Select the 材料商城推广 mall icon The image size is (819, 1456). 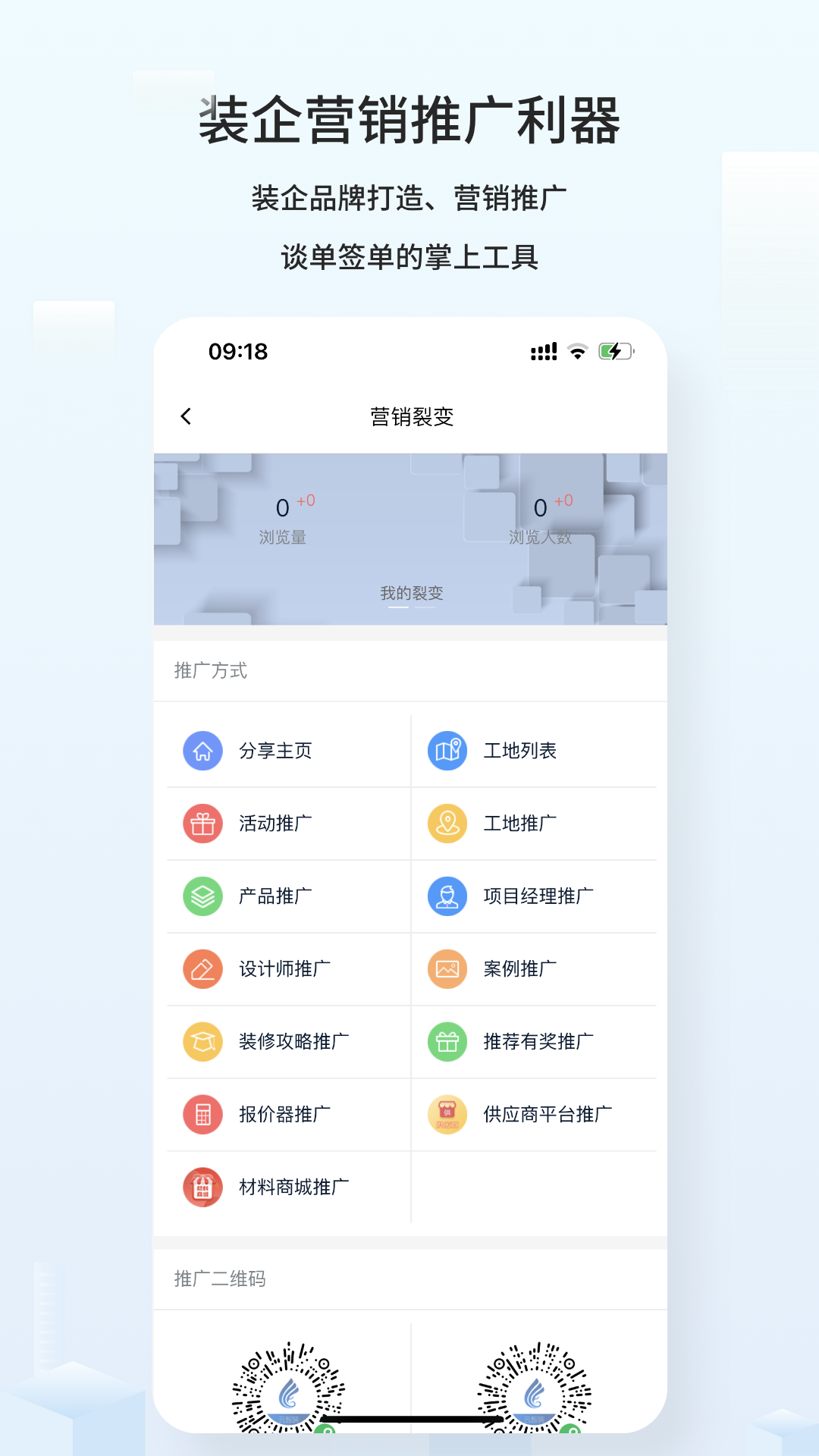(x=202, y=1187)
